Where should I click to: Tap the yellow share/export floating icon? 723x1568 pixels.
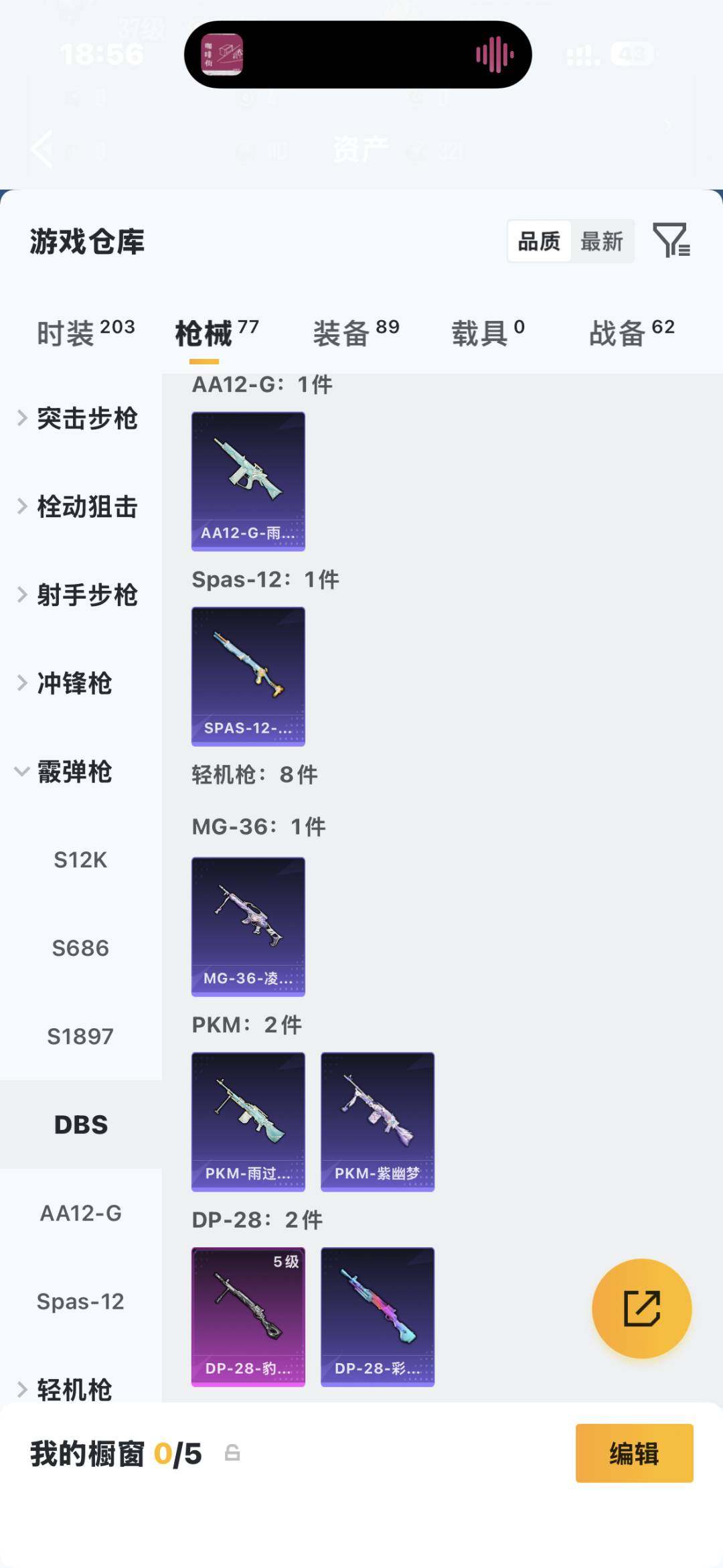click(641, 1307)
